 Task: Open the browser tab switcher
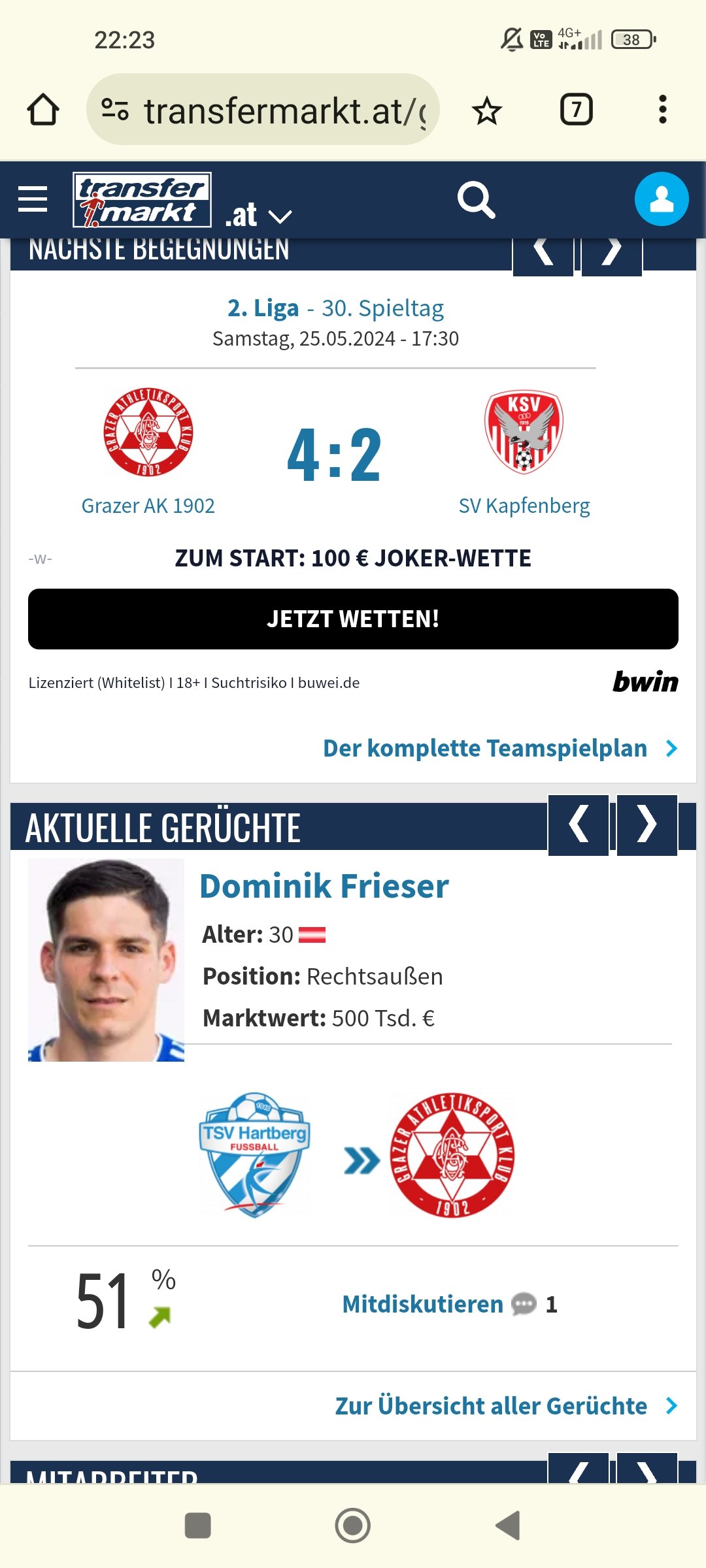(577, 109)
